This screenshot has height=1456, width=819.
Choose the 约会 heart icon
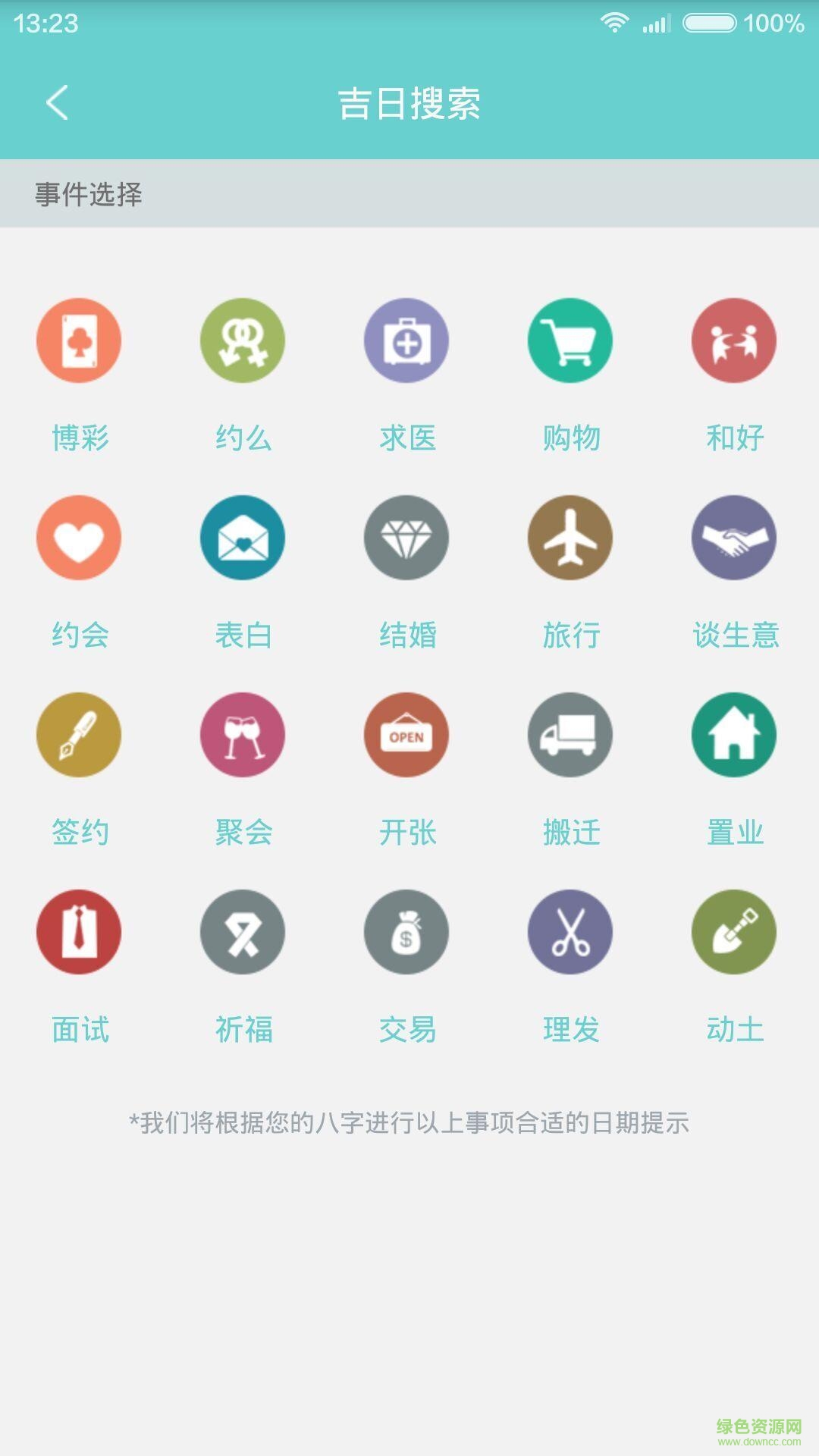click(78, 538)
